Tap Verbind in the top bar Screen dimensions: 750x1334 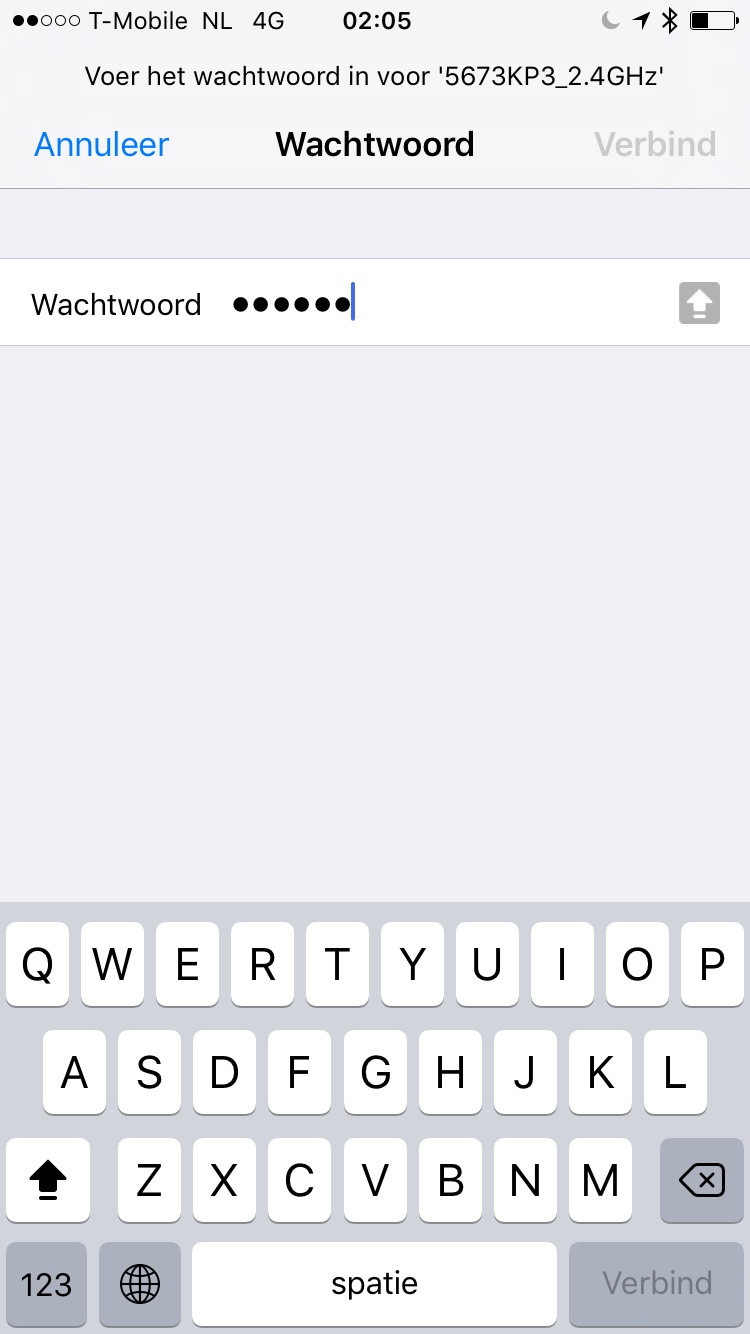click(655, 145)
